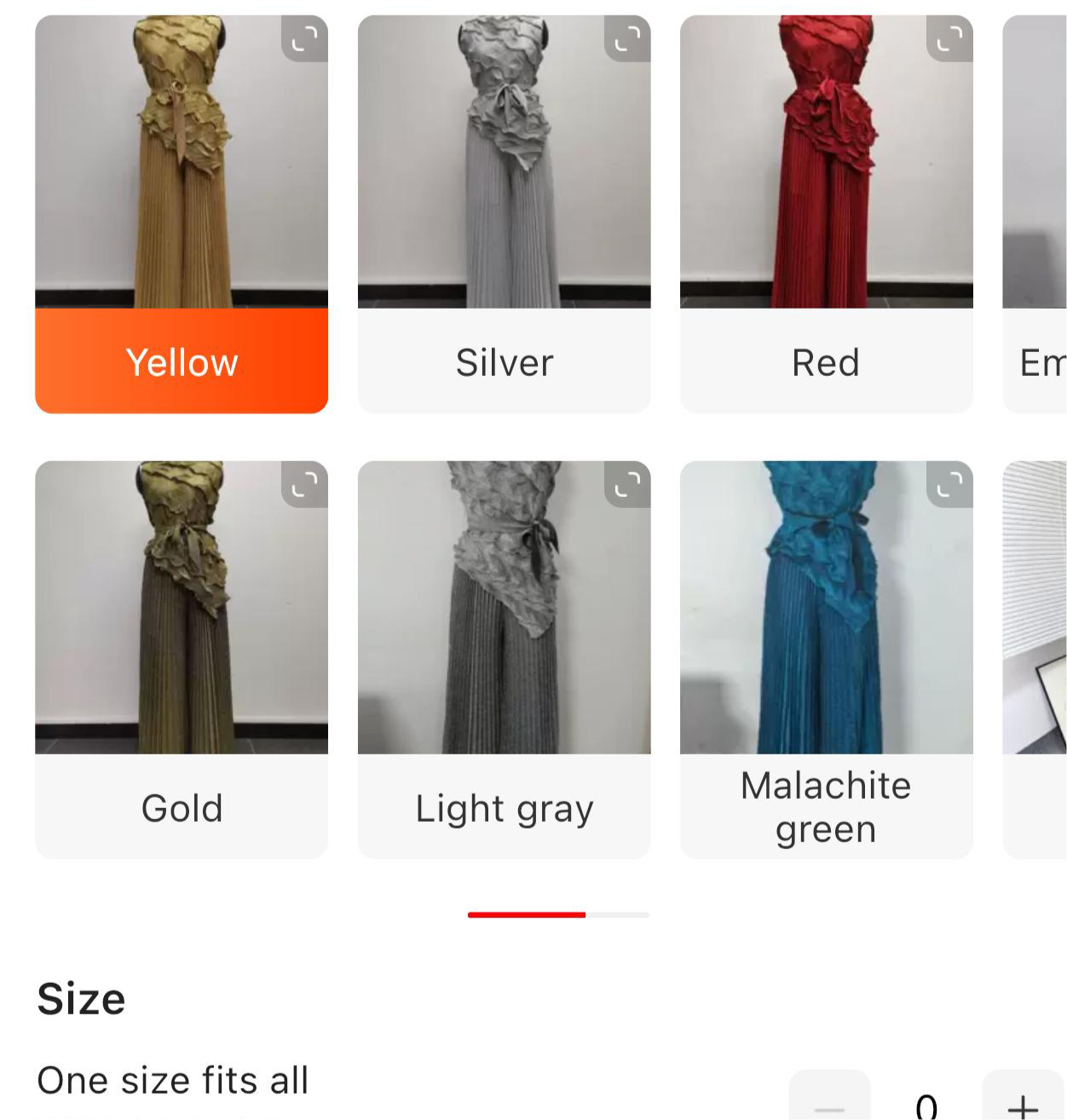Enlarge the Red outfit photo
Viewport: 1067px width, 1120px height.
949,39
